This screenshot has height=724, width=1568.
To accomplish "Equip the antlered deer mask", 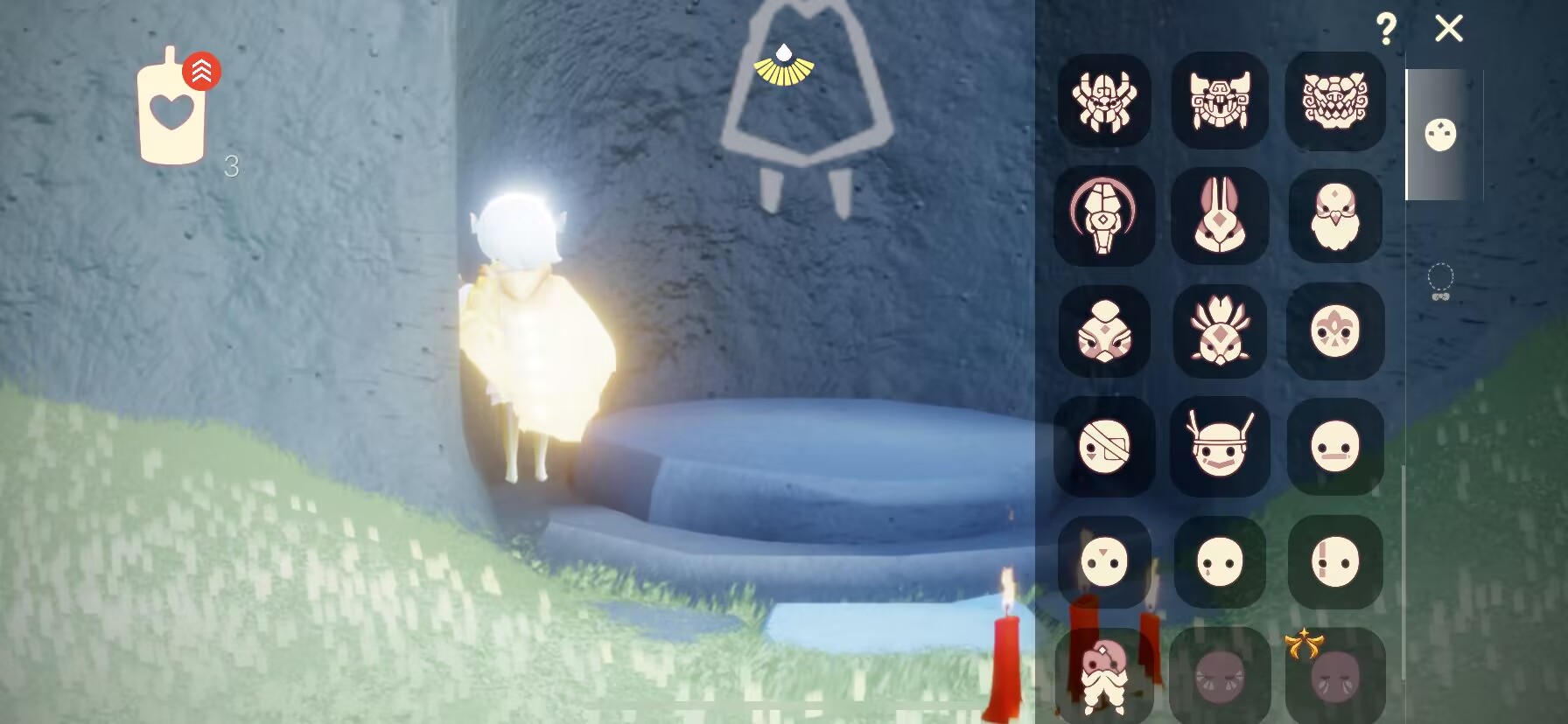I will pos(1220,446).
